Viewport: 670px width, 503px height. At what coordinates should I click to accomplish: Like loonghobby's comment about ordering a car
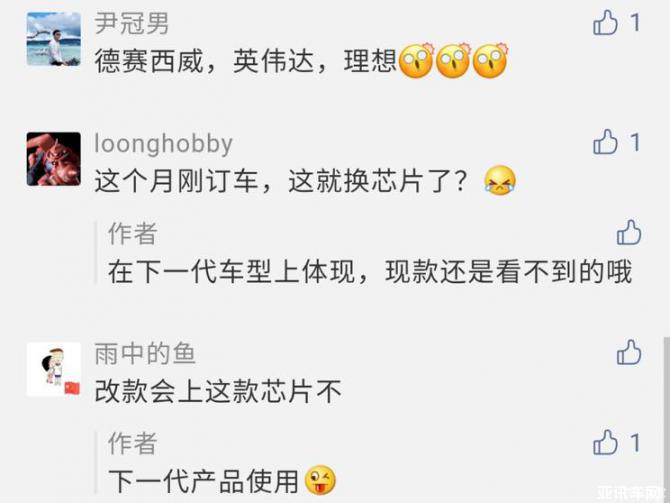[x=606, y=143]
